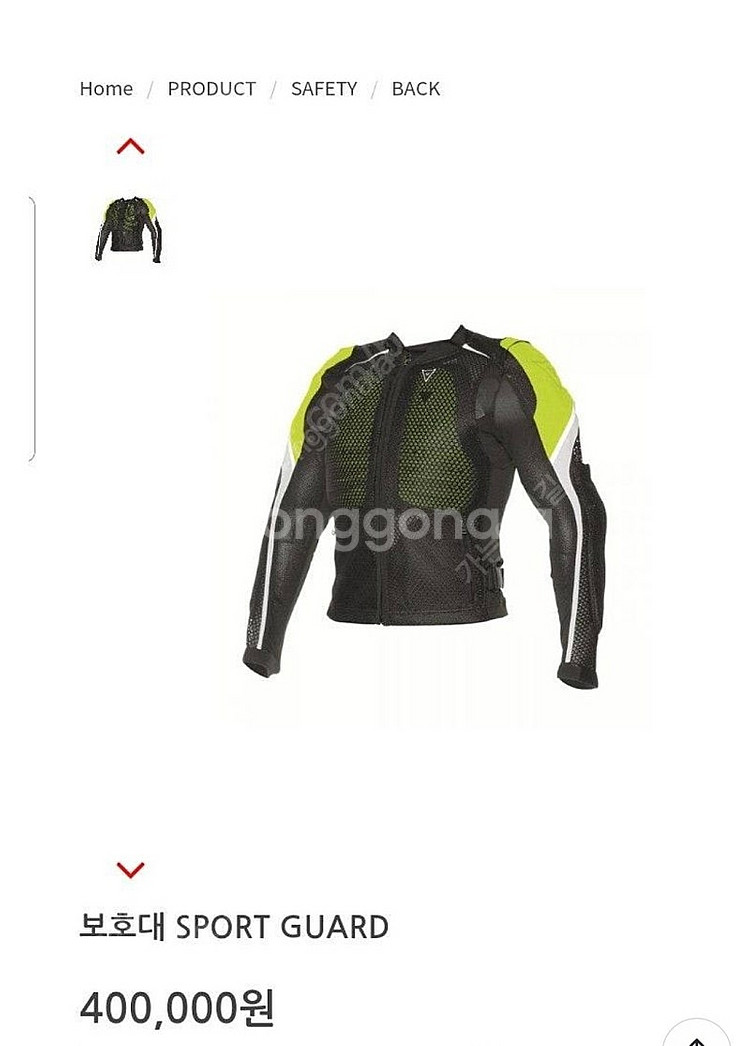Open the BACK category breadcrumb
Viewport: 750px width, 1046px height.
tap(415, 89)
